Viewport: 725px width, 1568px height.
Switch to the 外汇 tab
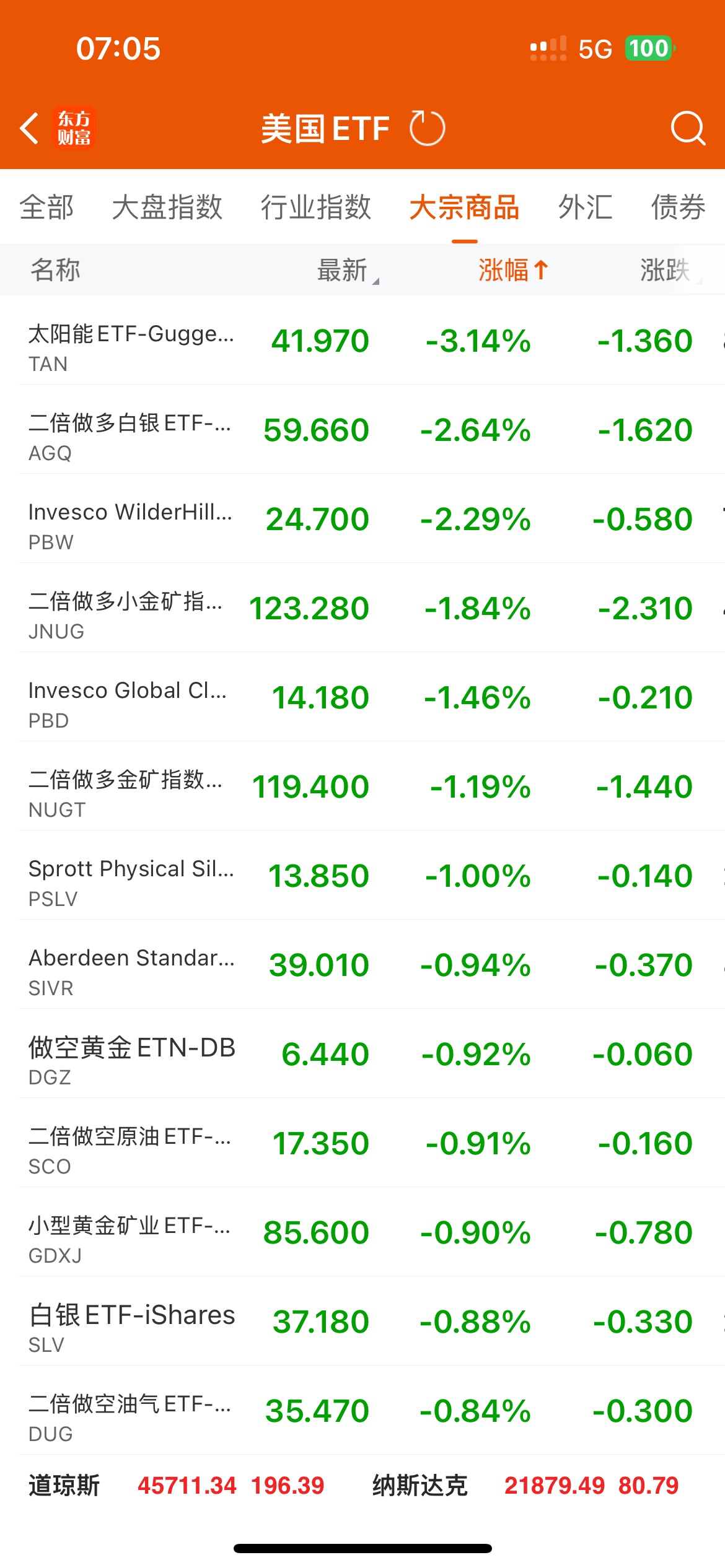tap(586, 207)
